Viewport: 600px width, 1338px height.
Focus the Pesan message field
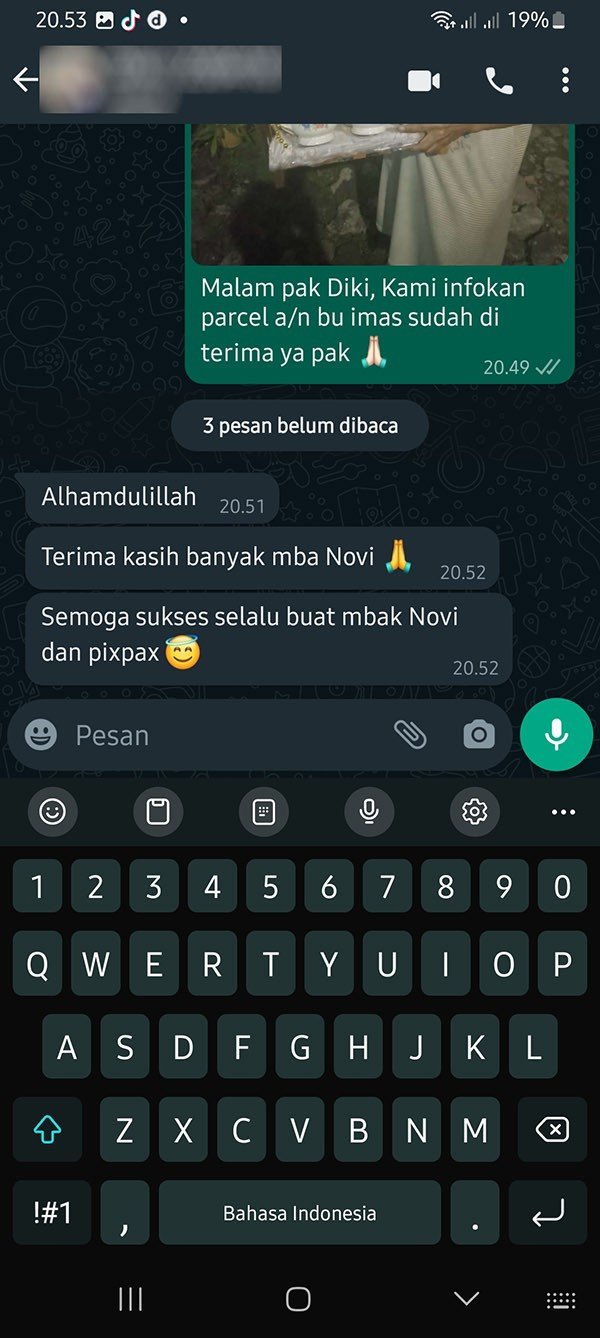click(x=220, y=735)
